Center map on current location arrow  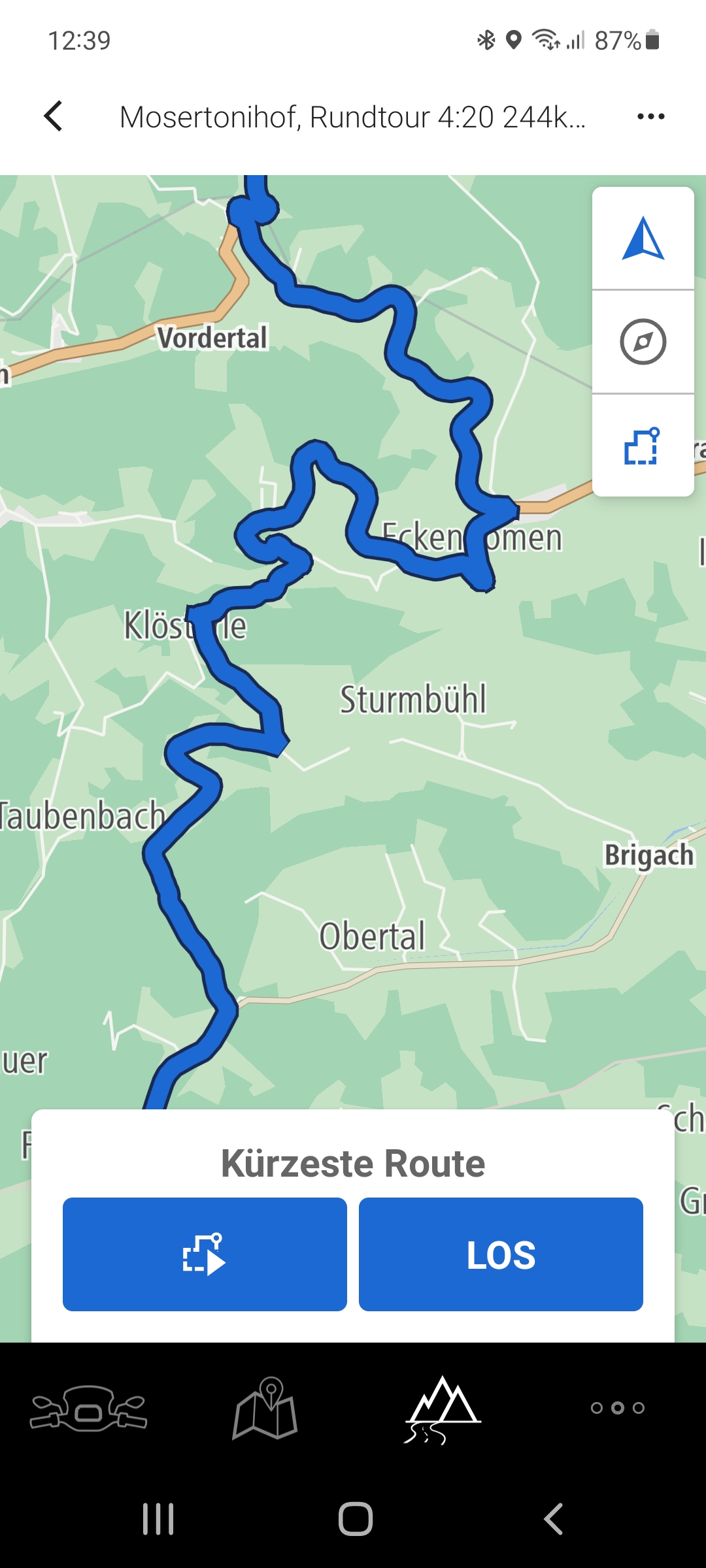[643, 238]
